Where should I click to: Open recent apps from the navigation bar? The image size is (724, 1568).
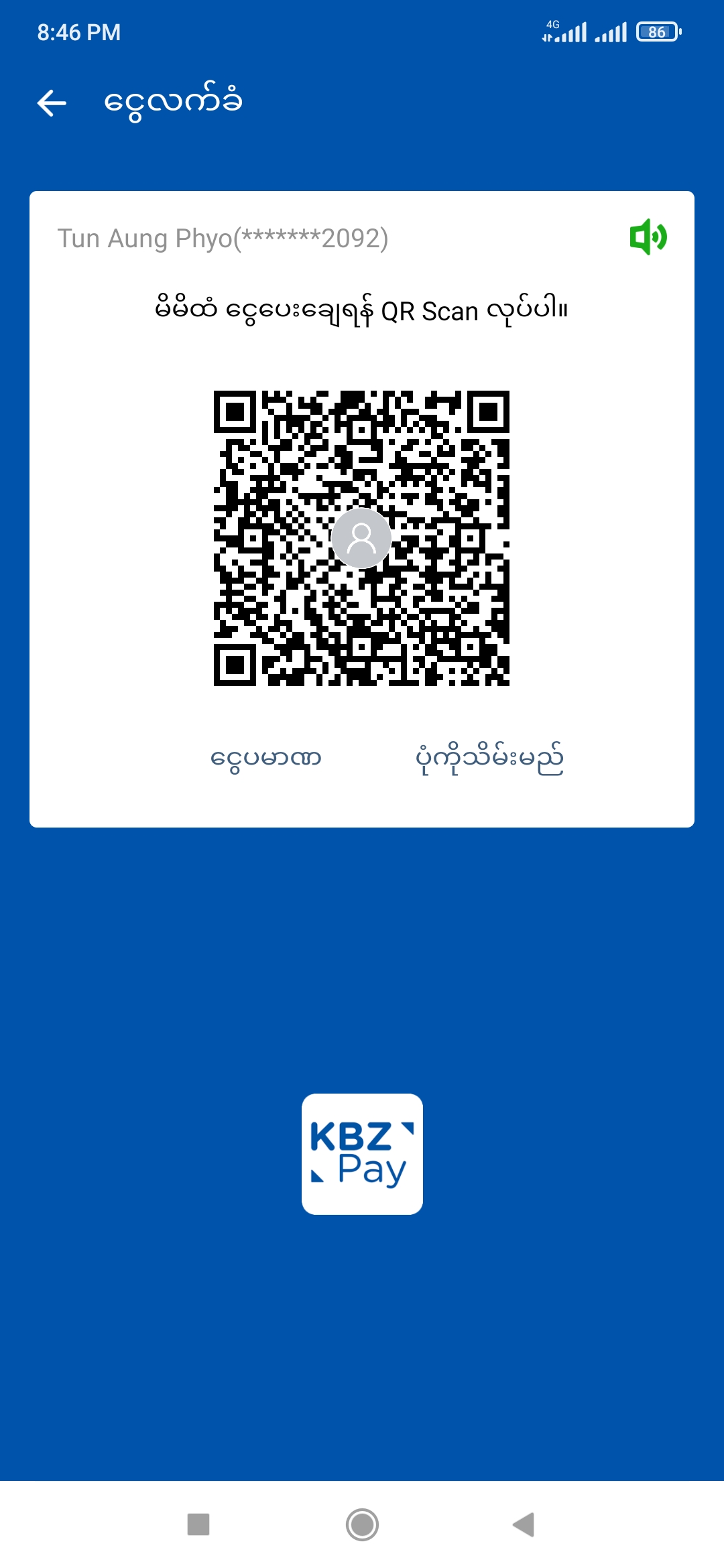[198, 1524]
